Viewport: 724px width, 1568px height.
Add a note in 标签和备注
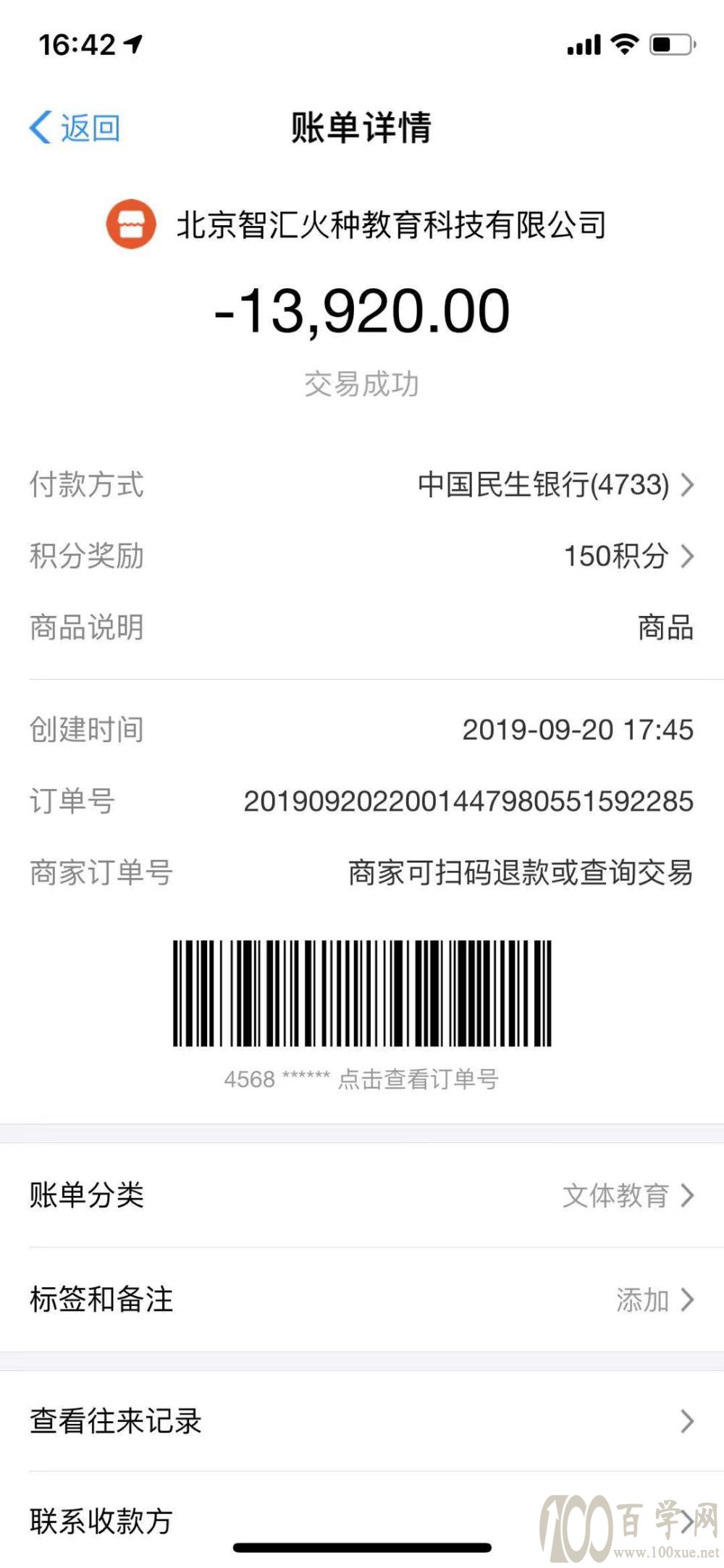[x=653, y=1300]
